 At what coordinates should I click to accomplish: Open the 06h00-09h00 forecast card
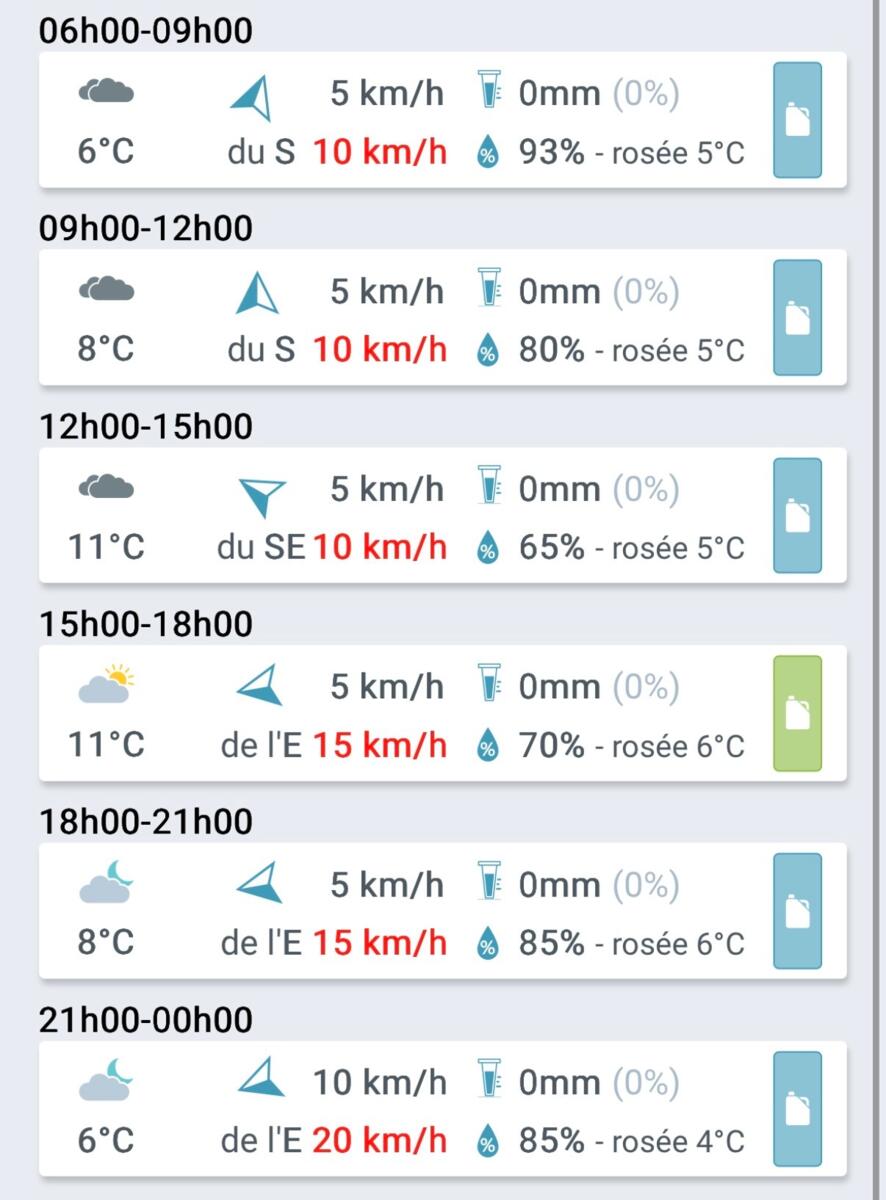pyautogui.click(x=400, y=121)
